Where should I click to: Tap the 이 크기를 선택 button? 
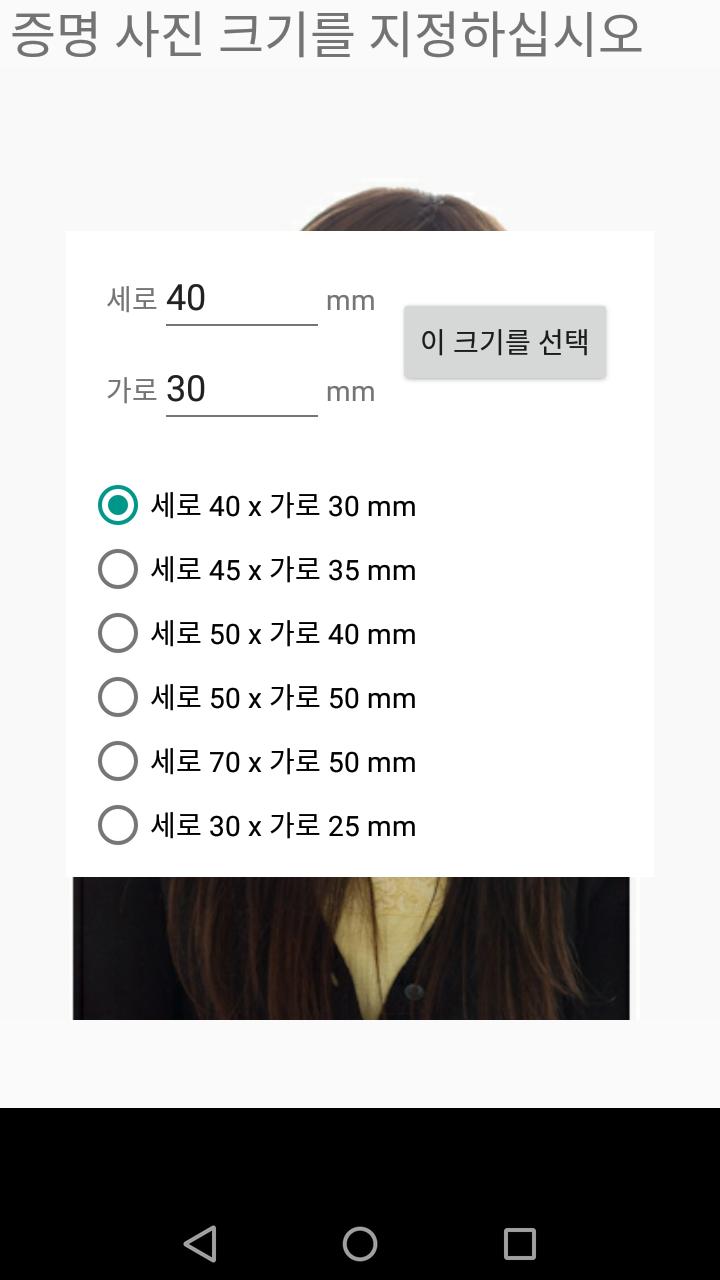coord(505,342)
